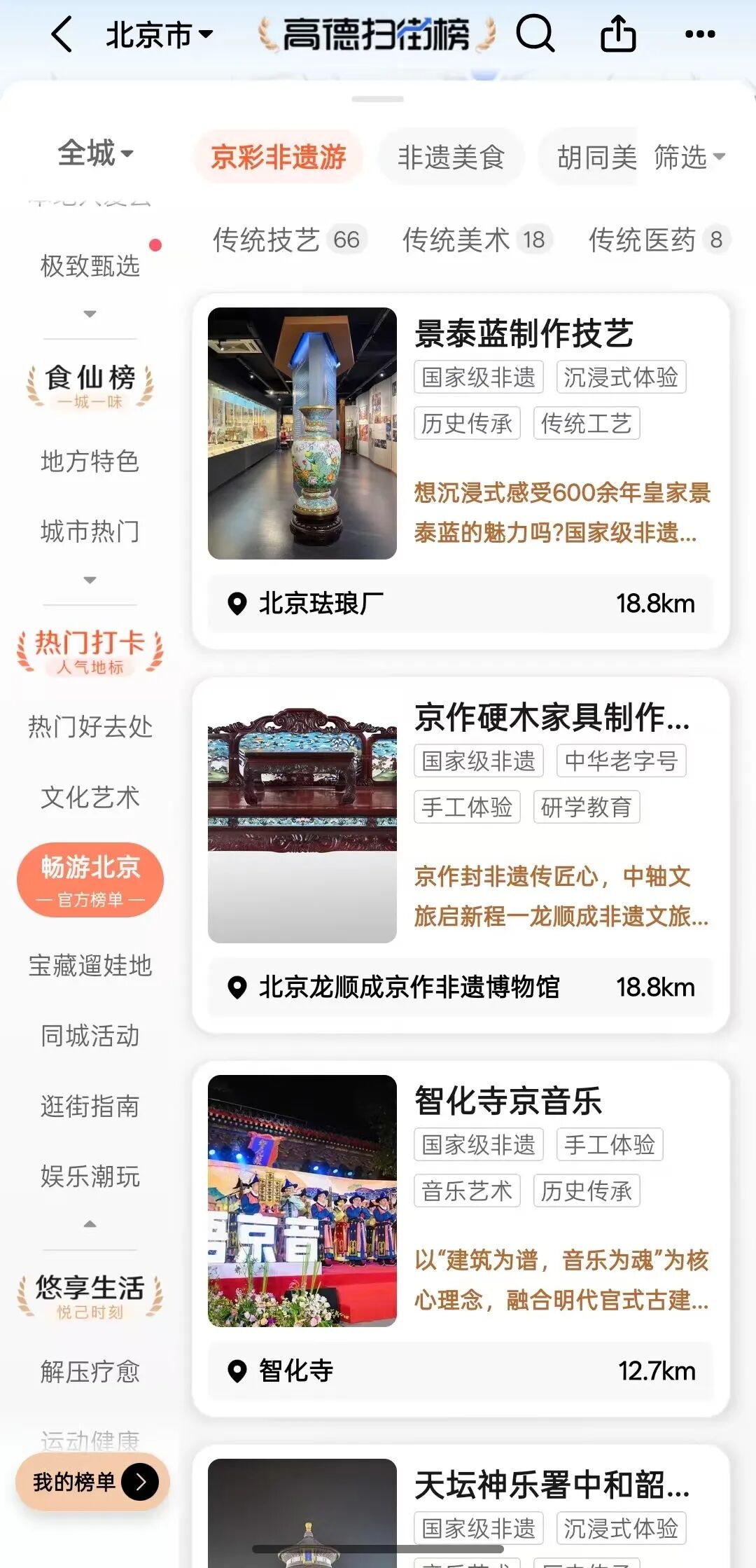This screenshot has height=1568, width=756.
Task: Switch to the 非遗美食 filter chip
Action: 451,158
